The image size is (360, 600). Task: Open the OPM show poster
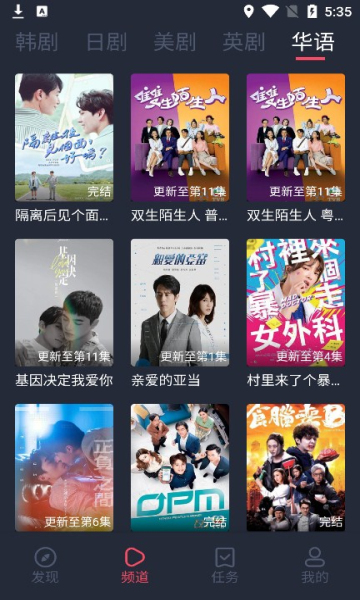(x=180, y=468)
